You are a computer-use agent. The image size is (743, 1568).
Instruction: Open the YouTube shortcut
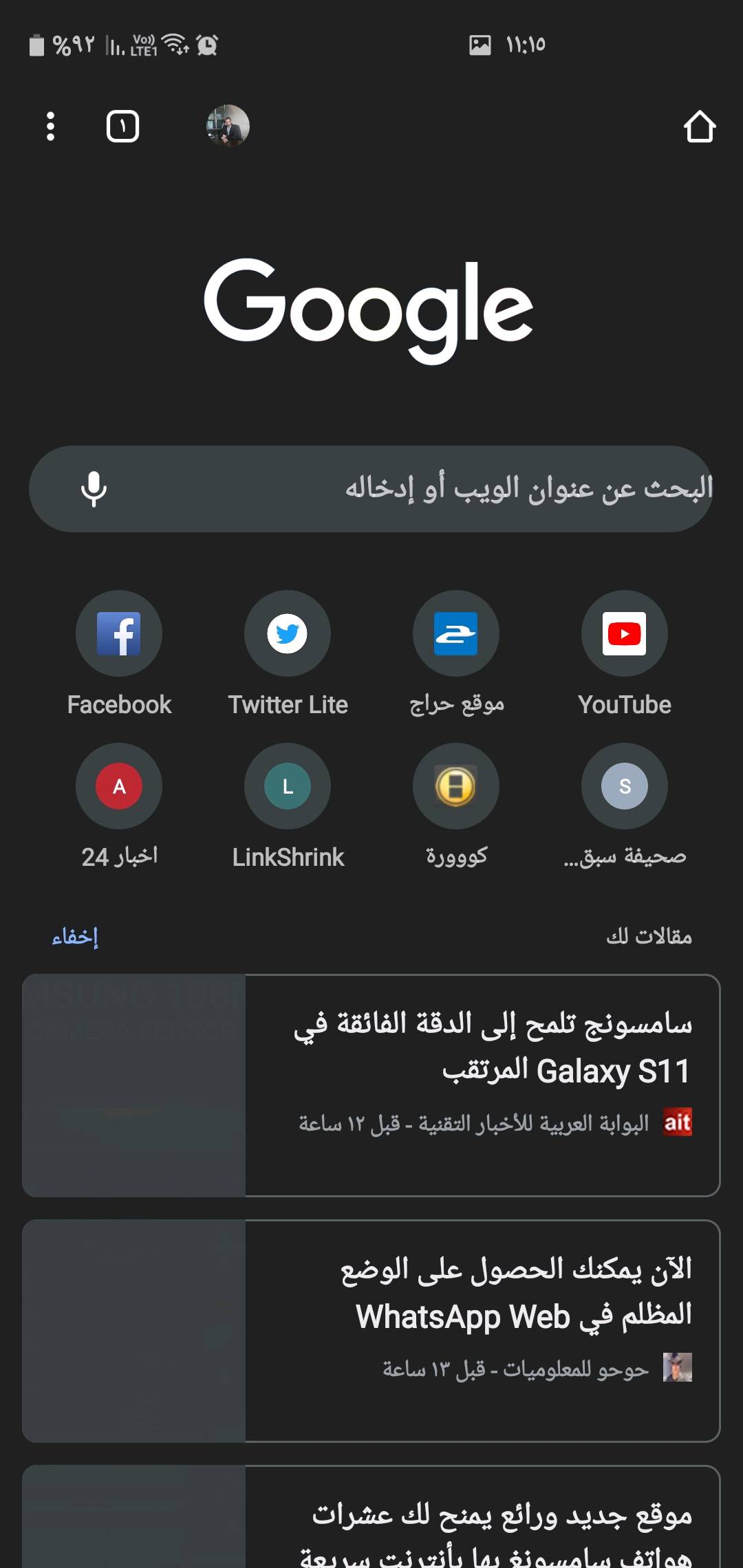[x=625, y=633]
